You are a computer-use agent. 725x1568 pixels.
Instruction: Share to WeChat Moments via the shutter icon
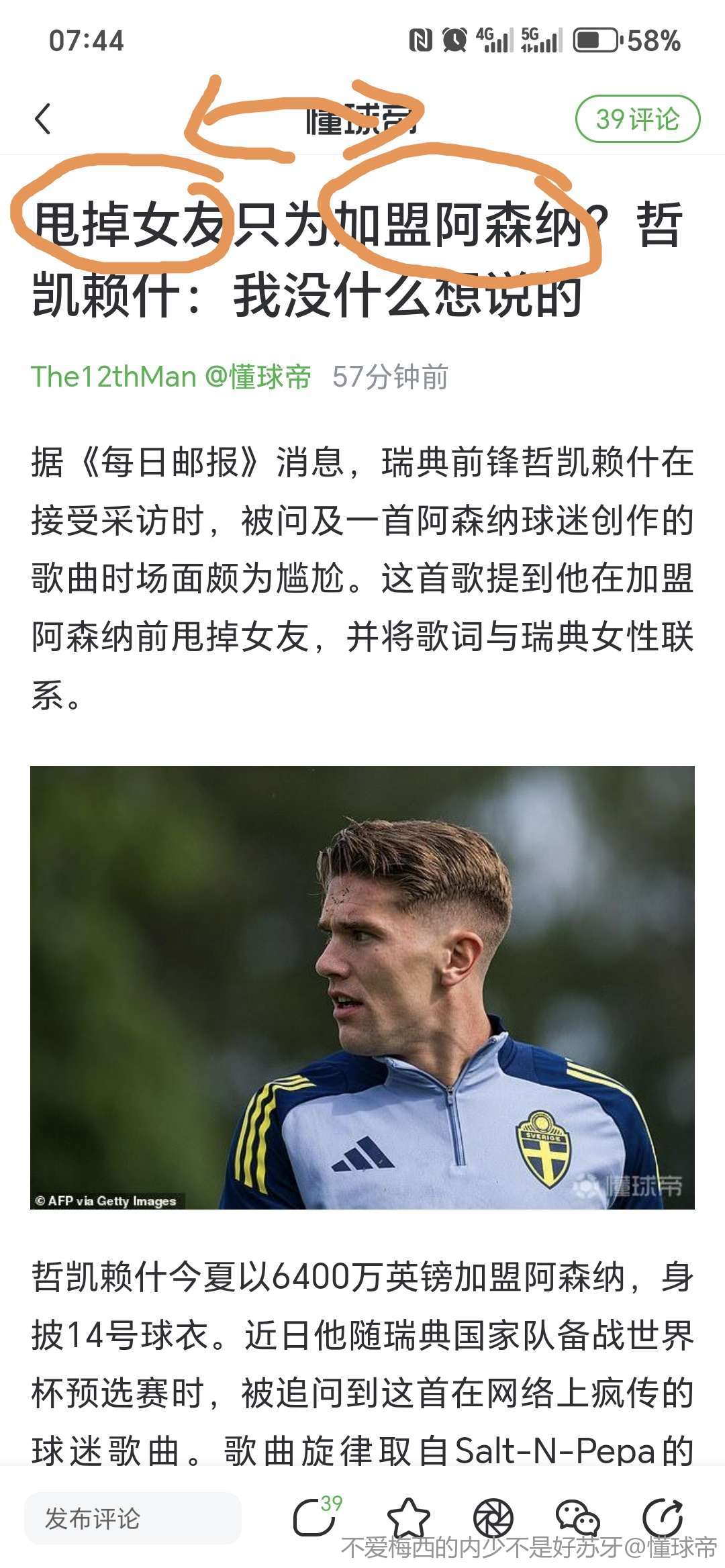pyautogui.click(x=493, y=1518)
